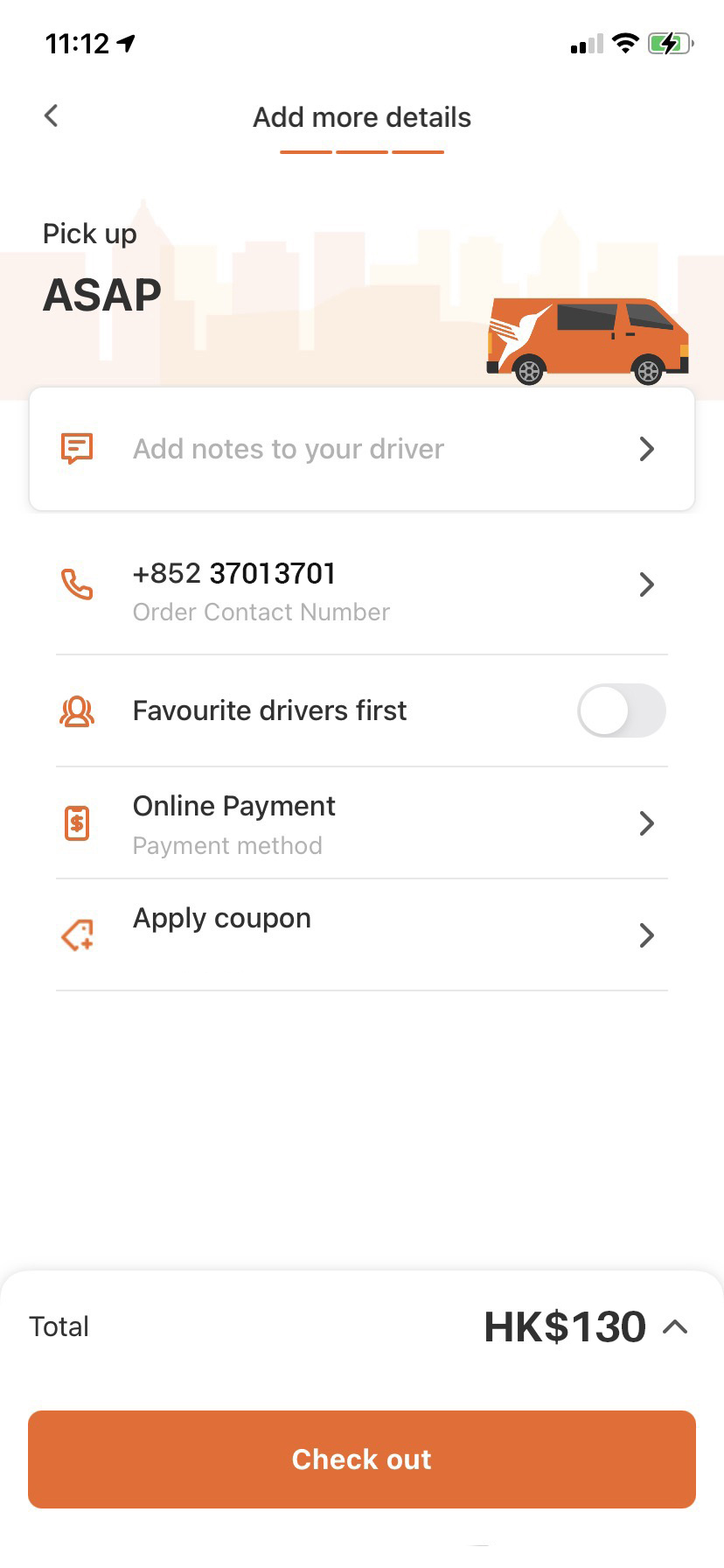Open Apply coupon

click(x=362, y=934)
